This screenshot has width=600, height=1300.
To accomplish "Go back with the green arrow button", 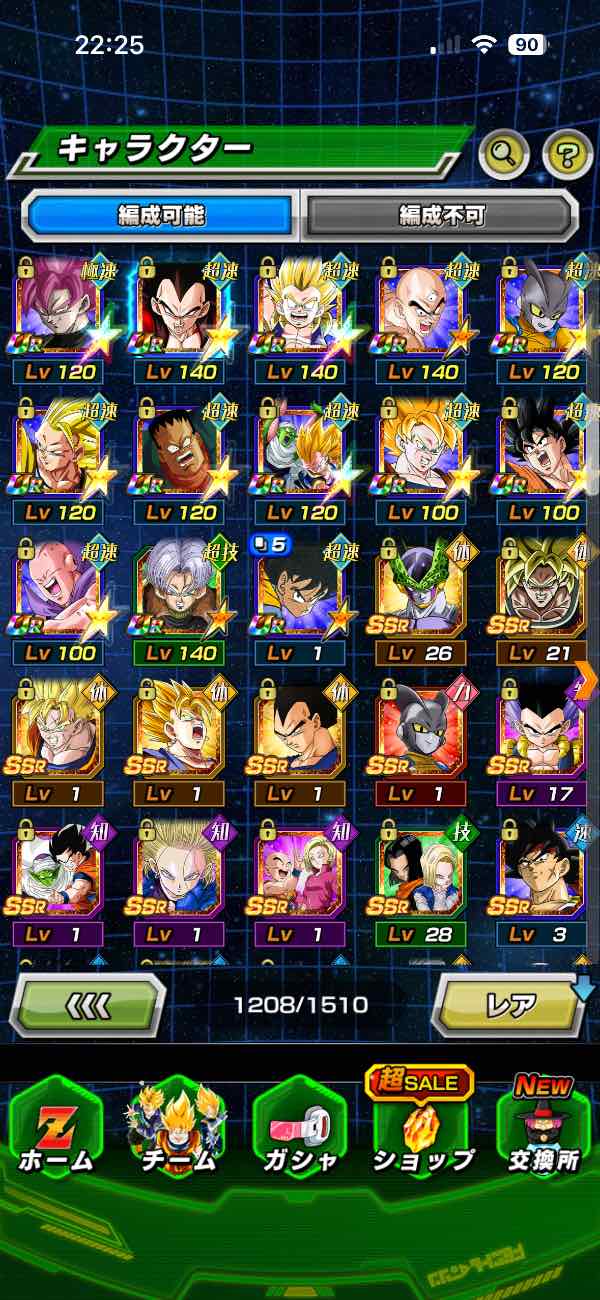I will pos(88,1004).
